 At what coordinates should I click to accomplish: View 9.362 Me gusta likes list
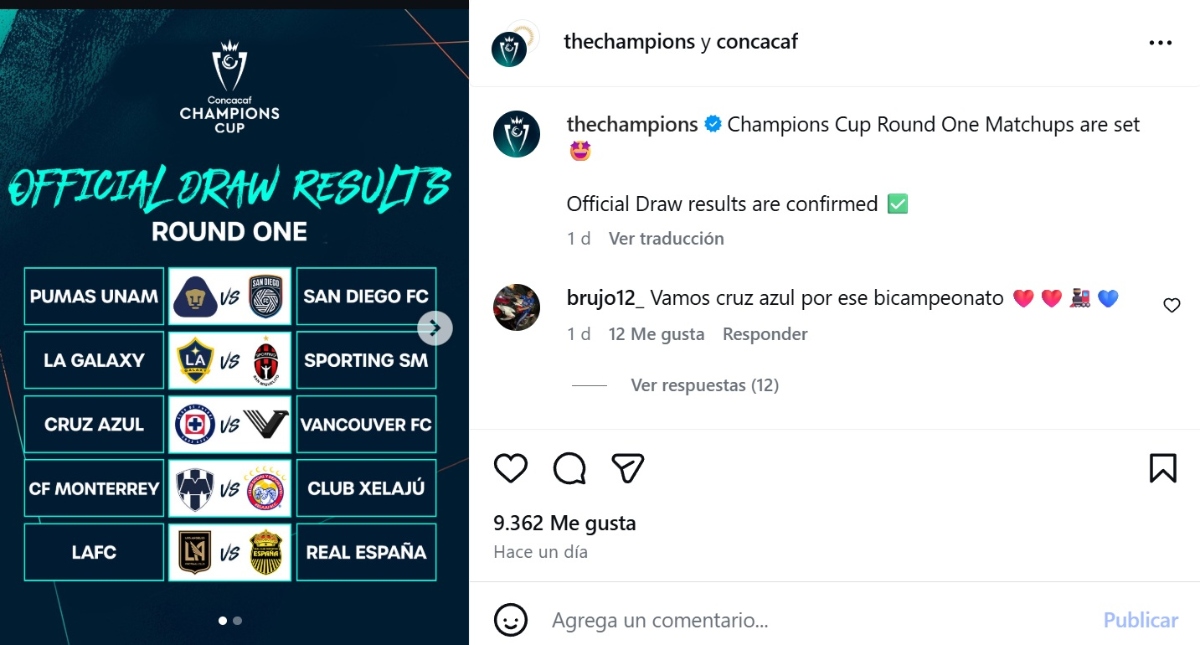point(564,523)
